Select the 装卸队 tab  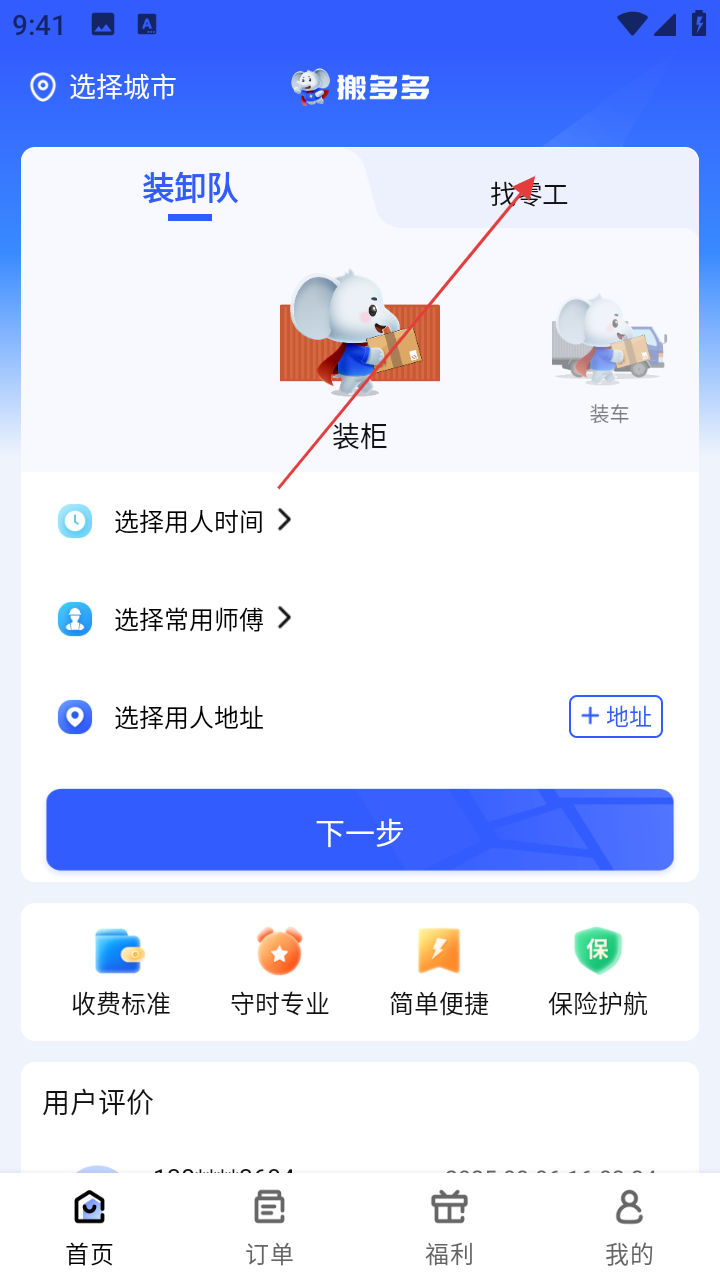(190, 189)
